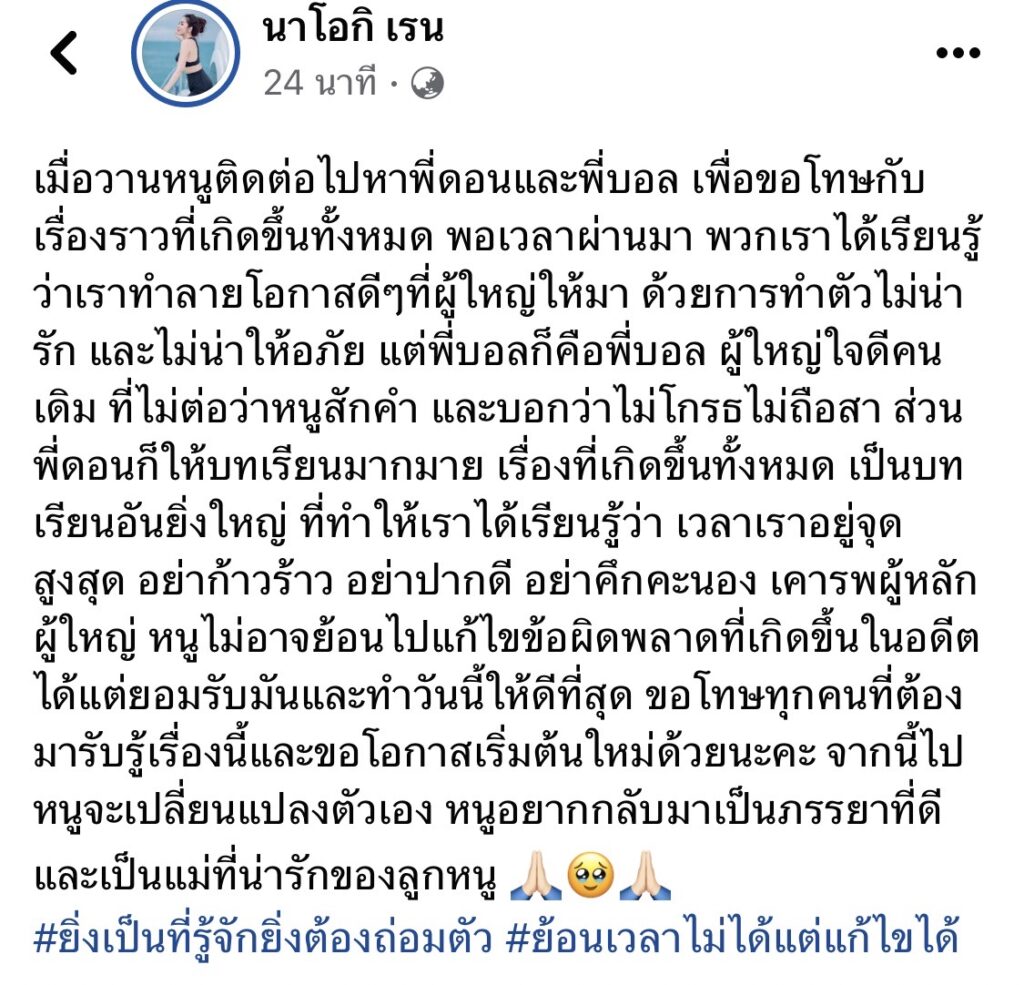The width and height of the screenshot is (1024, 985).
Task: Open the poster's profile picture
Action: click(187, 52)
